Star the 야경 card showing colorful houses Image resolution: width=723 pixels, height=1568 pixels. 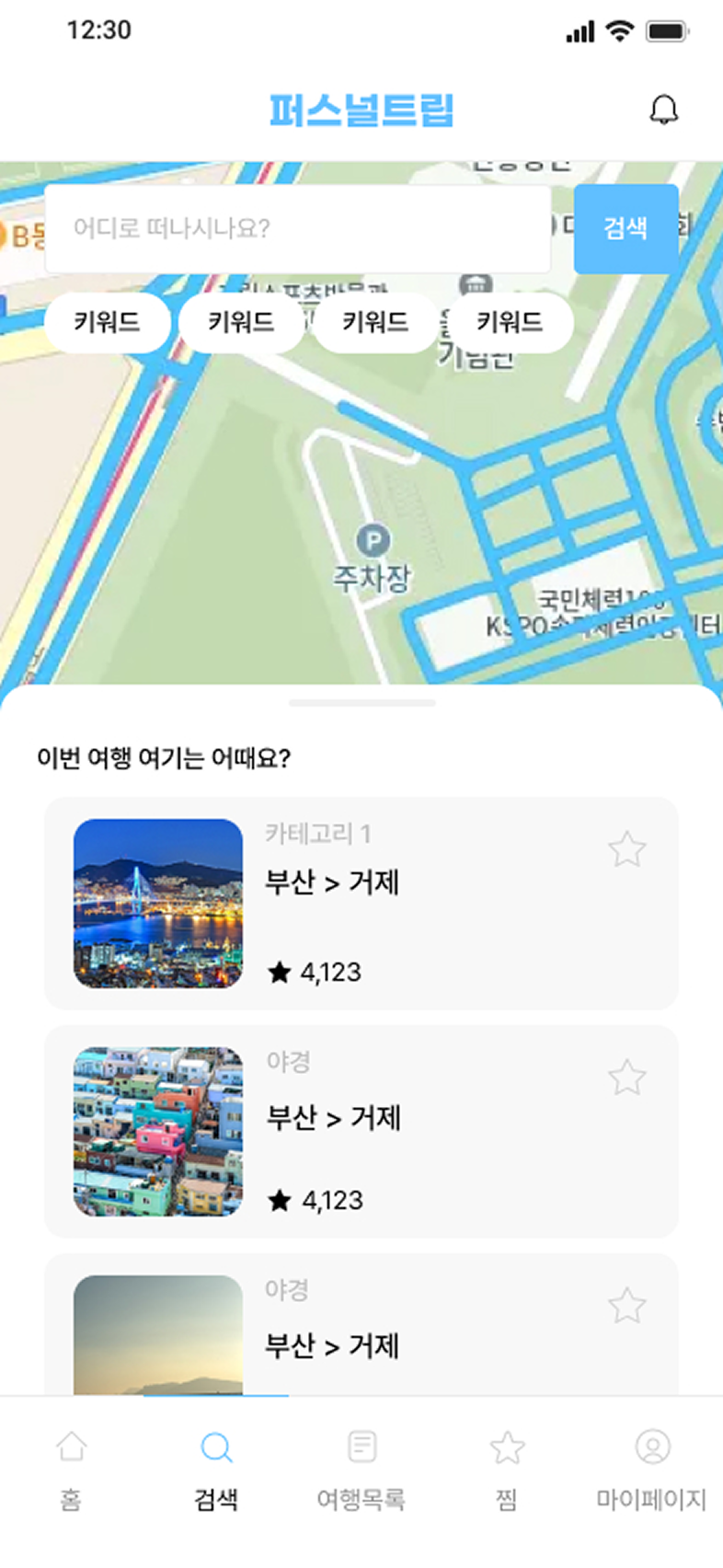click(626, 1077)
